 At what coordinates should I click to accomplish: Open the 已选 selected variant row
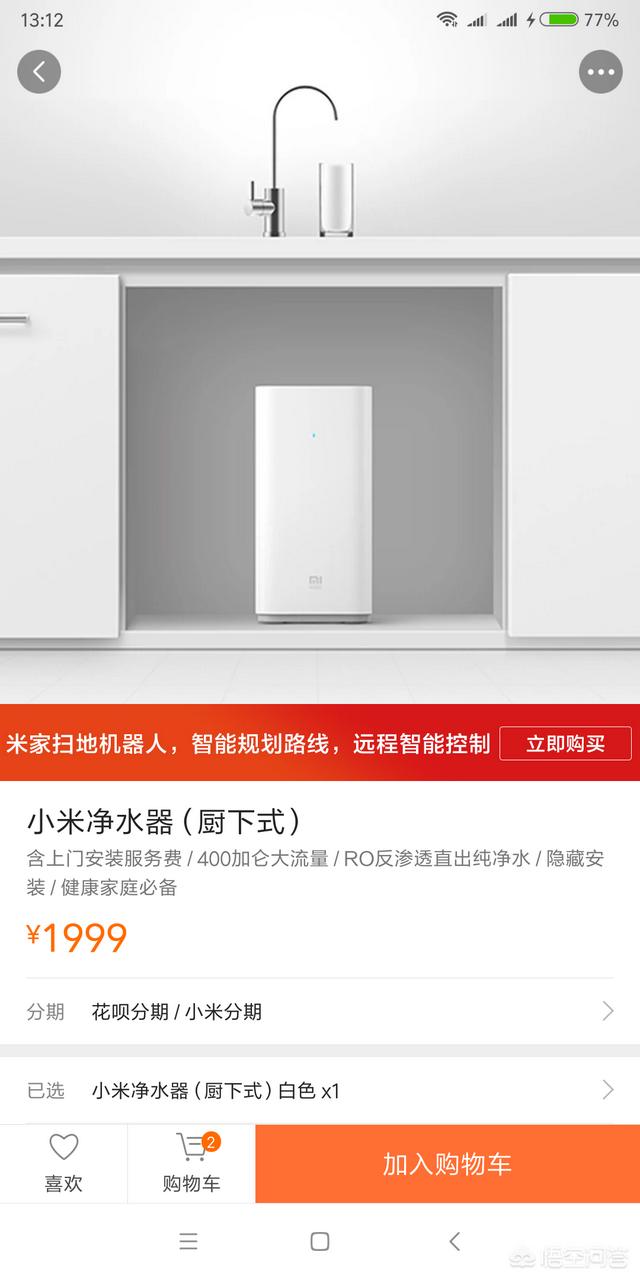[x=320, y=1090]
